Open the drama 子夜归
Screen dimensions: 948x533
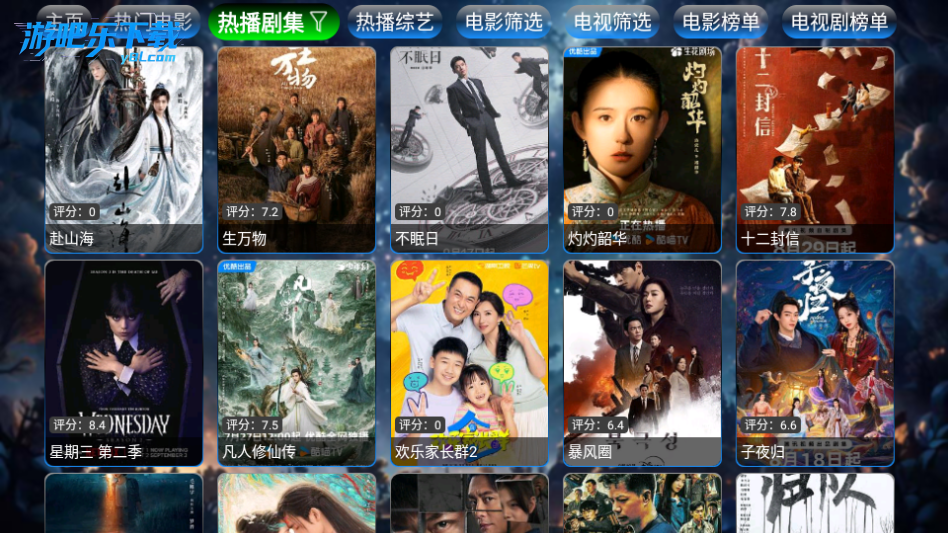(x=815, y=362)
